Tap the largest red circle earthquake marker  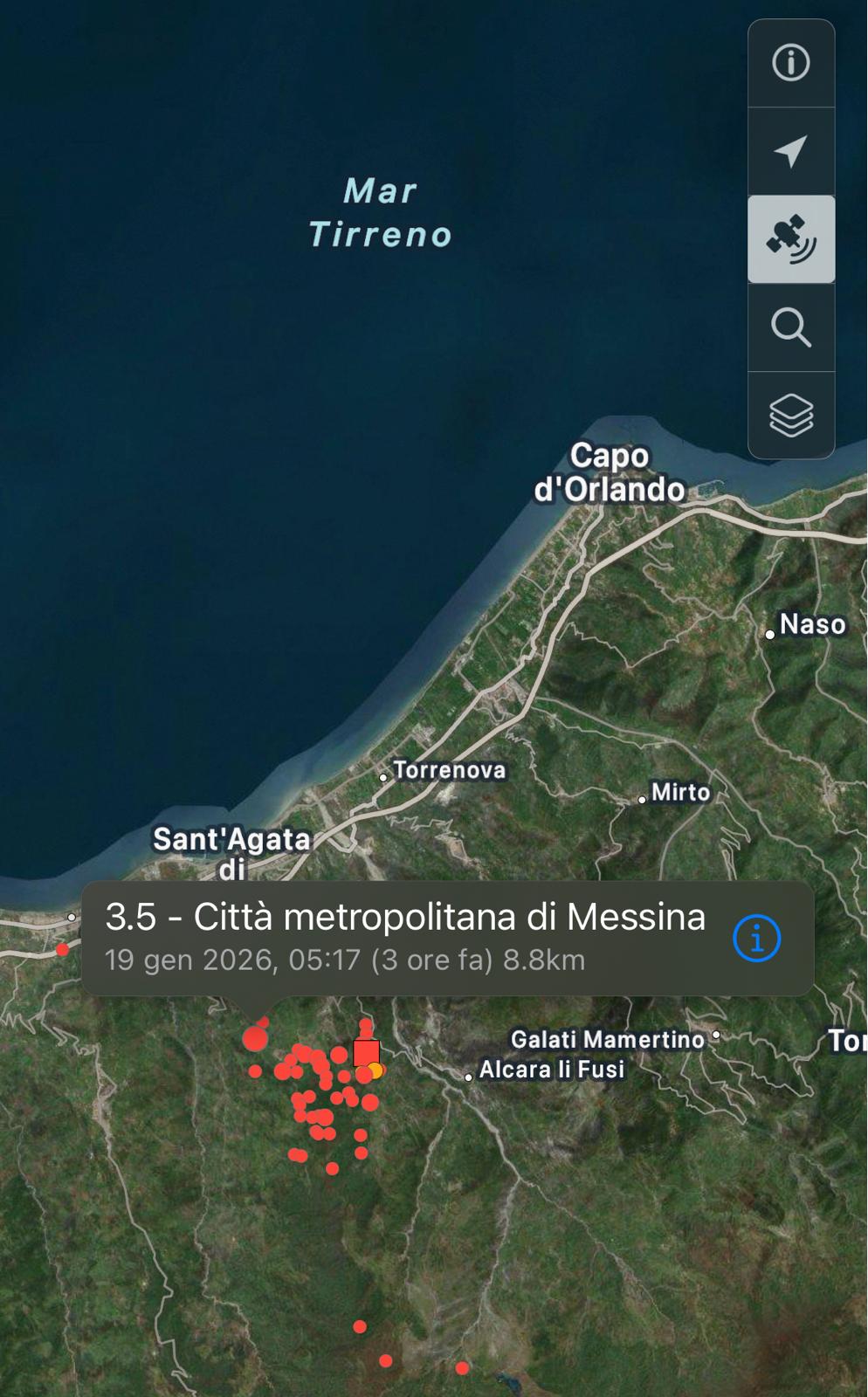pyautogui.click(x=255, y=1039)
